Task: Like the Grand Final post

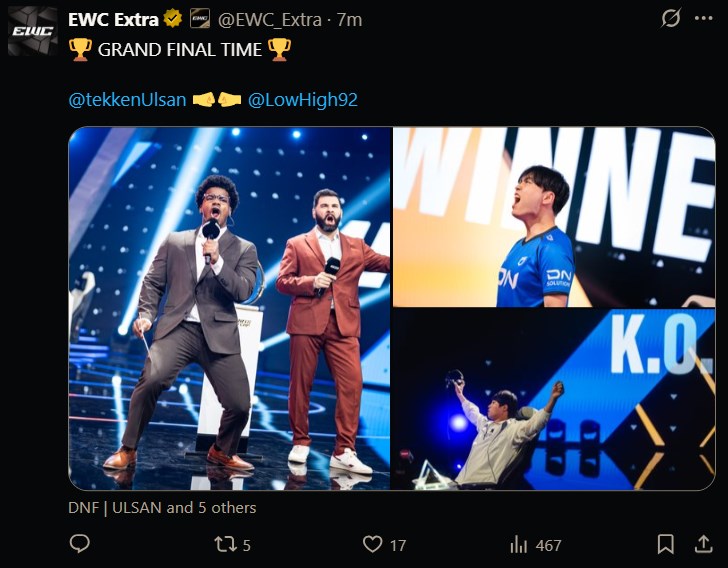Action: coord(384,544)
